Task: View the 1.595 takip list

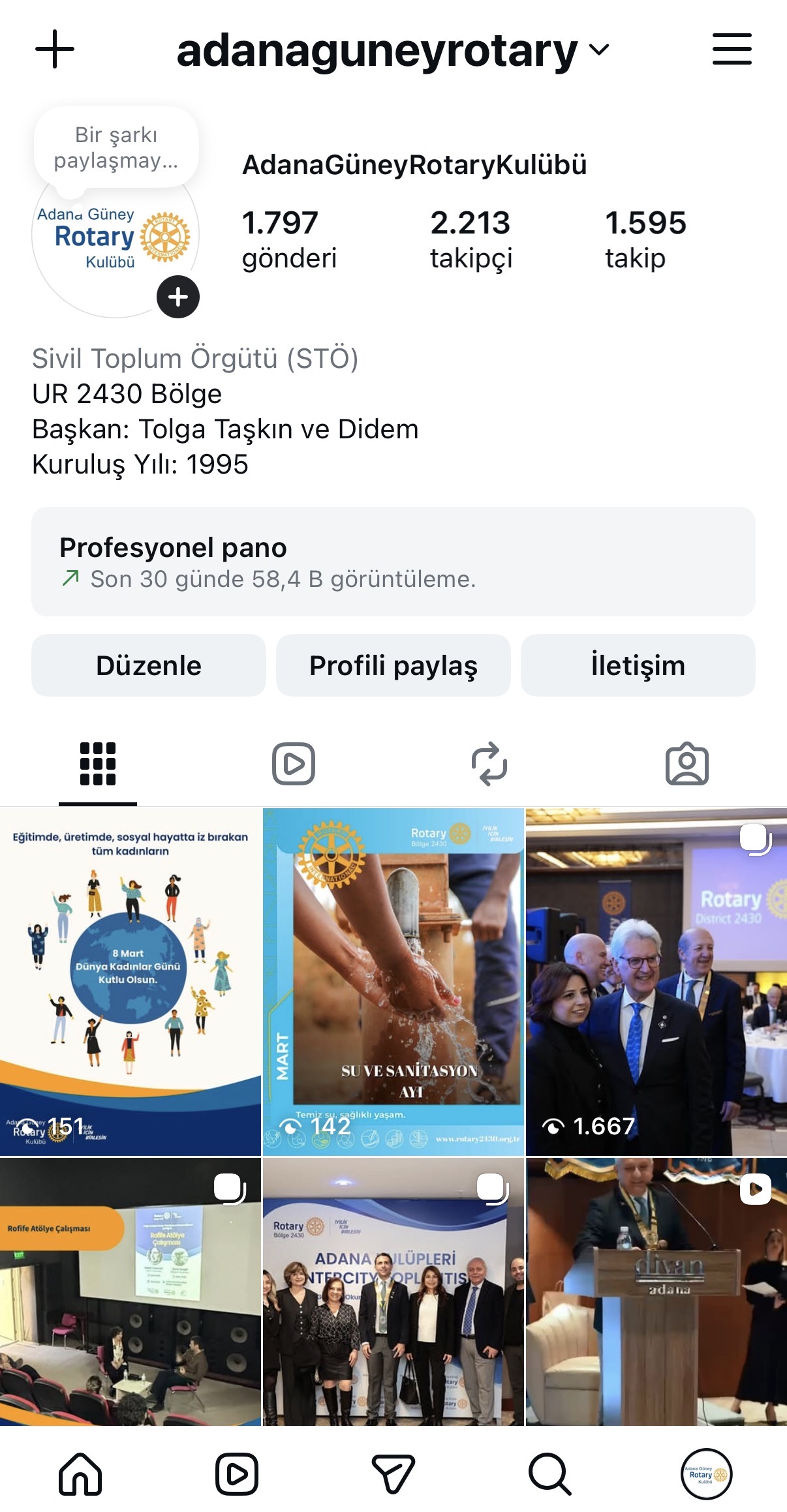Action: [x=645, y=239]
